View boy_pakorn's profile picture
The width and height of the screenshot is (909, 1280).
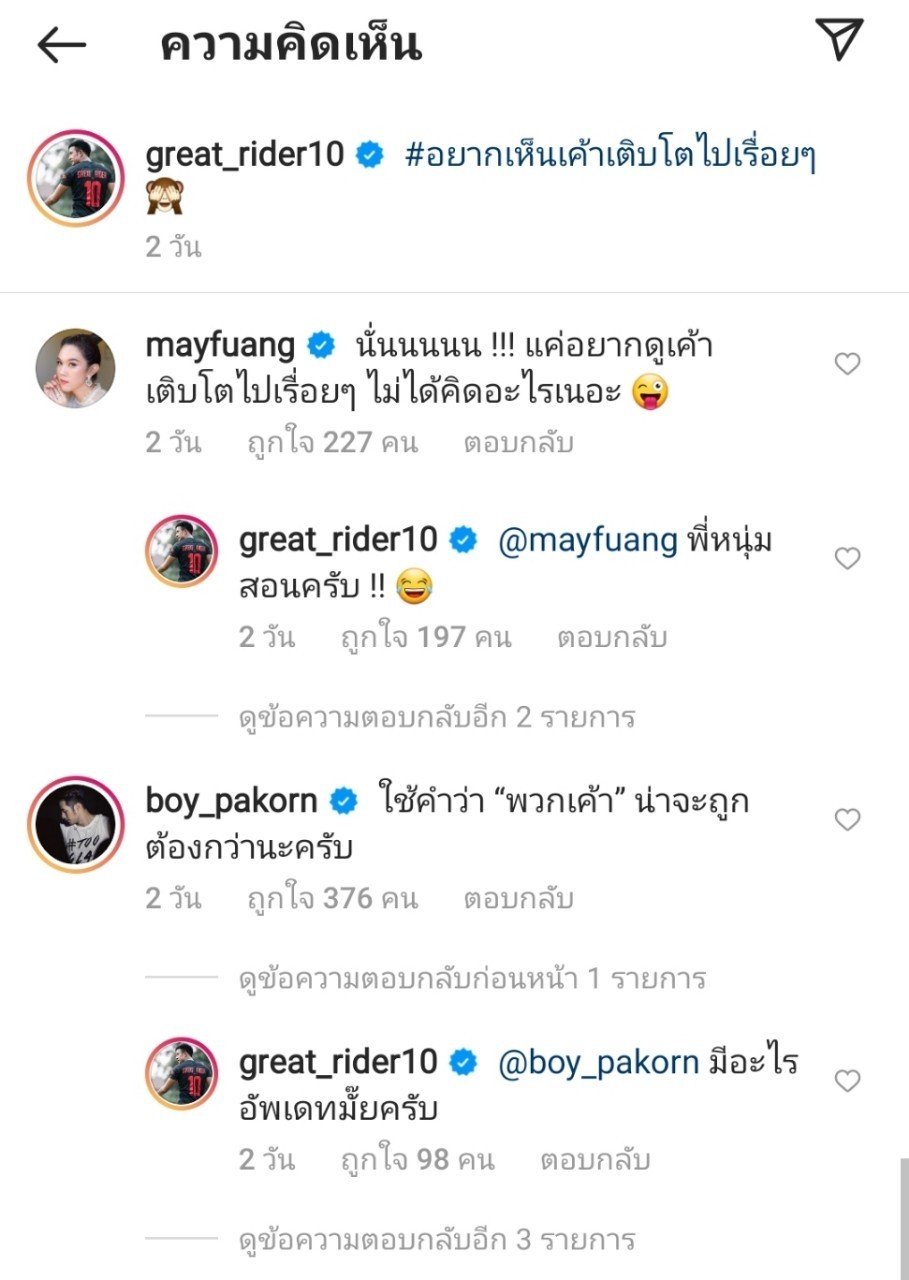(x=75, y=824)
